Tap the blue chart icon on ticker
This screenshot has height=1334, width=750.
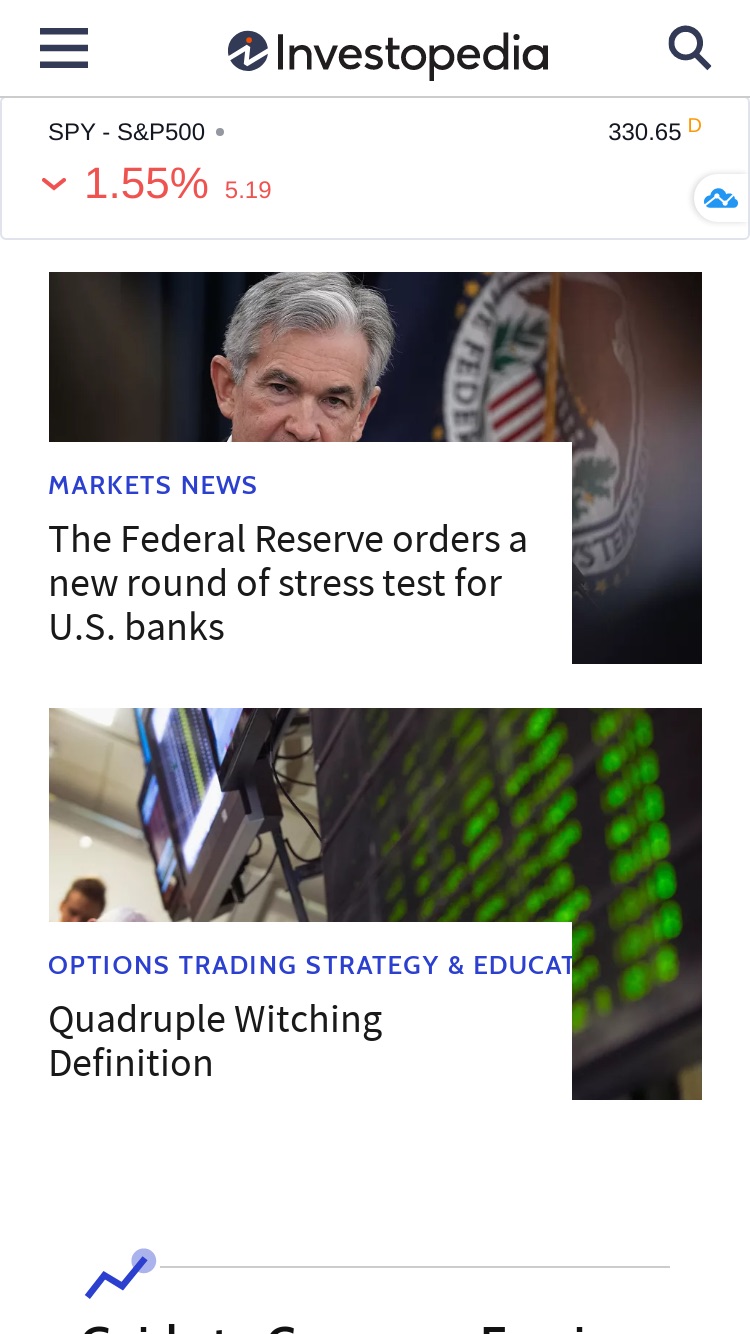click(720, 199)
